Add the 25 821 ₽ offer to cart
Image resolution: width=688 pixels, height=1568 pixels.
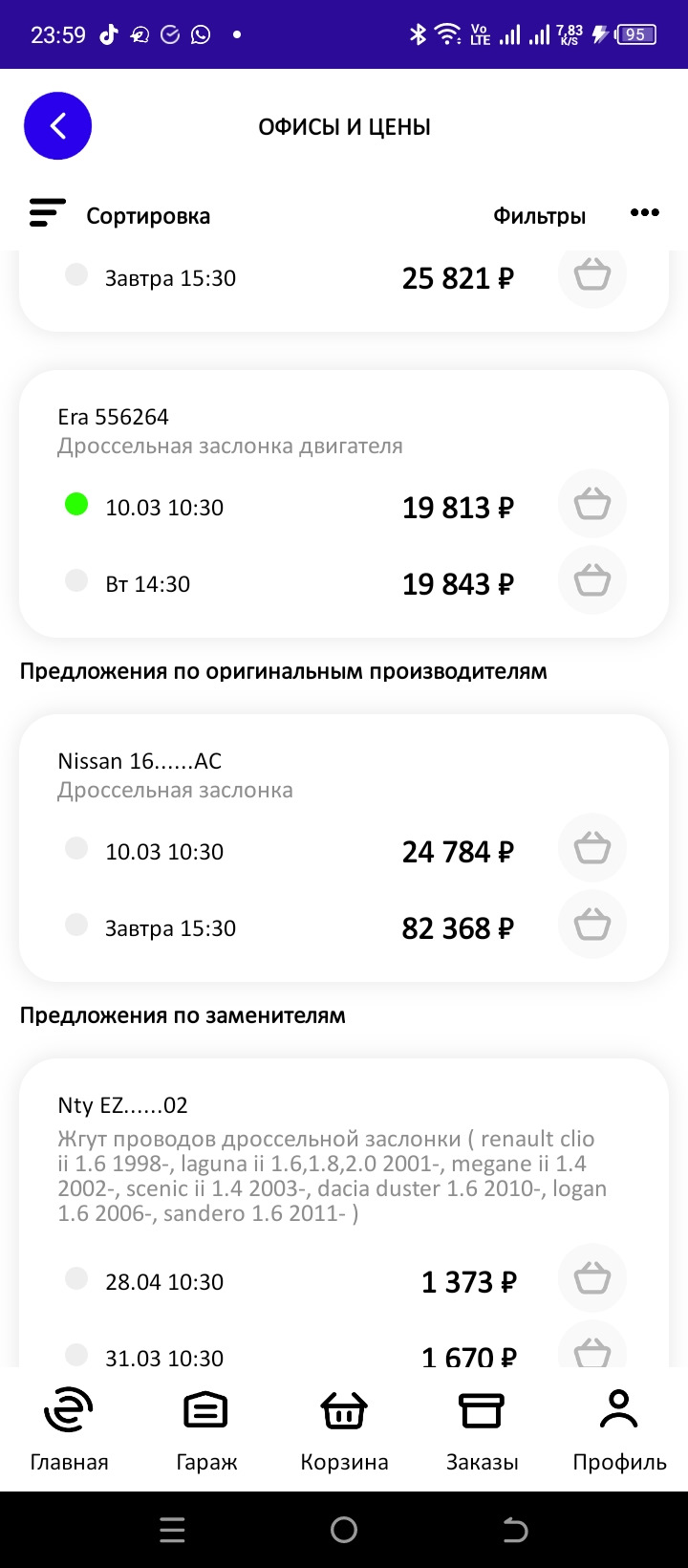[x=592, y=275]
